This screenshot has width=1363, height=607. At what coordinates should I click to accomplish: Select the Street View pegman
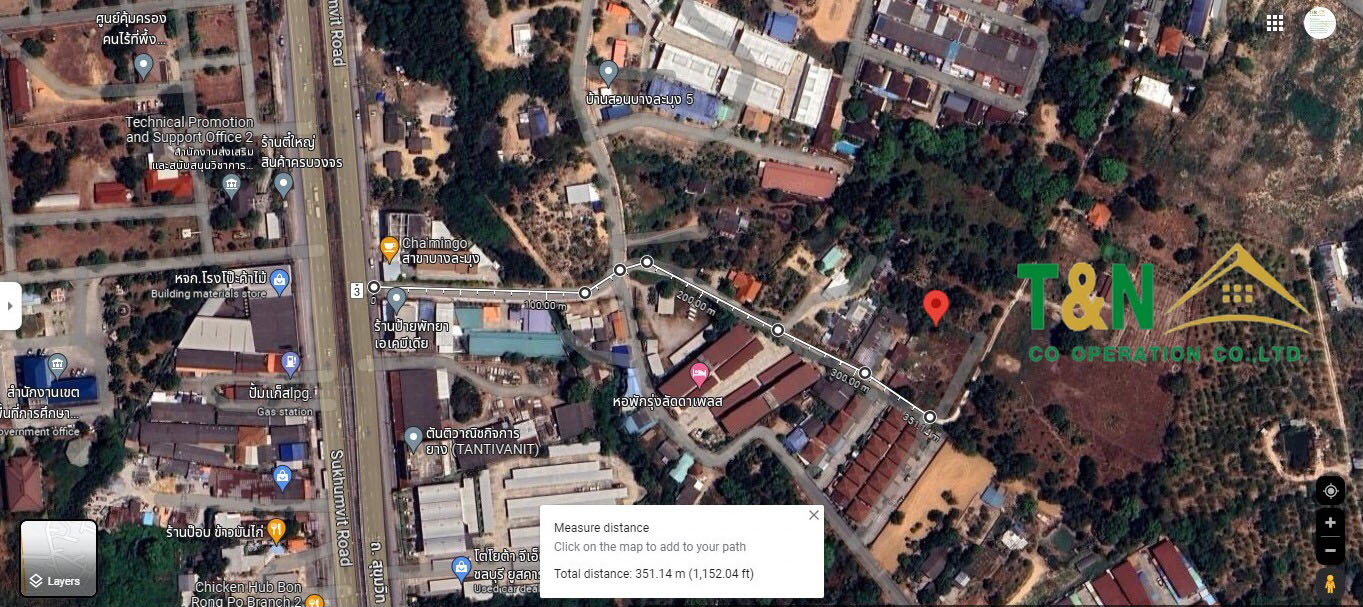tap(1330, 583)
